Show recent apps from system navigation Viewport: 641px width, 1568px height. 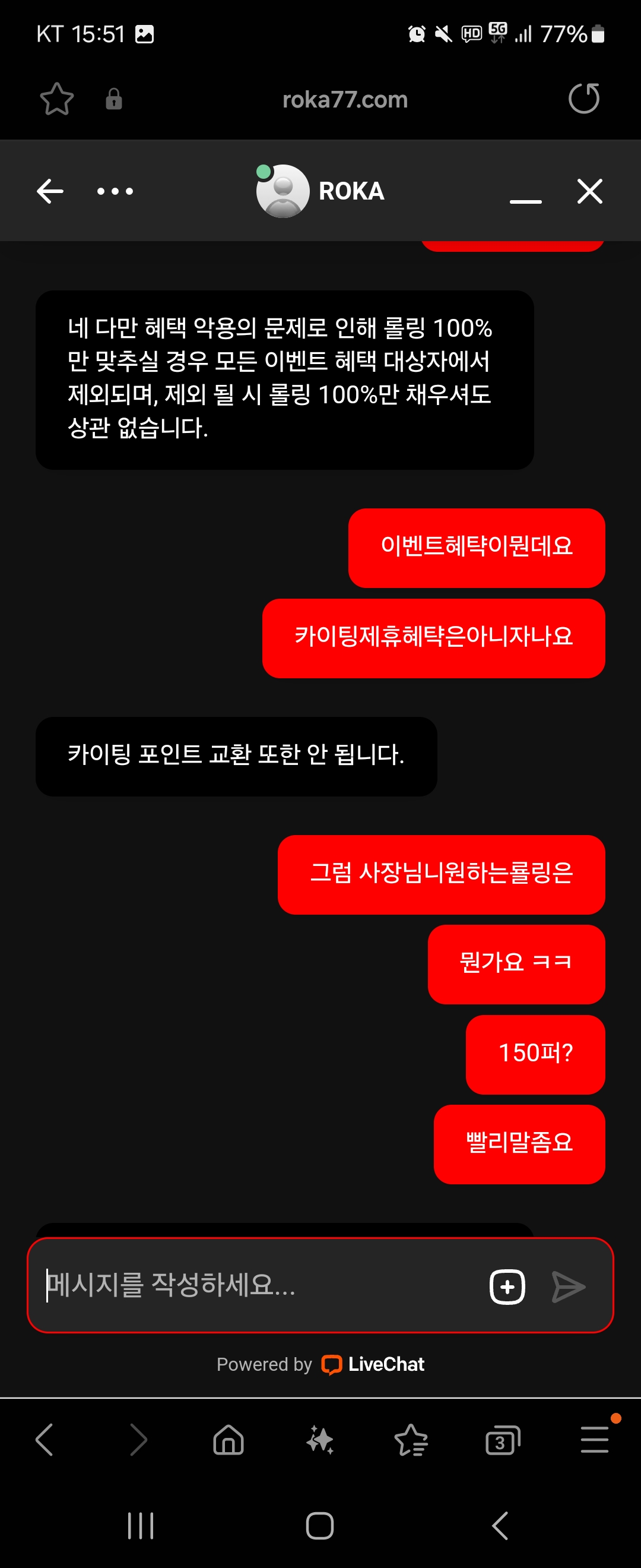click(141, 1525)
